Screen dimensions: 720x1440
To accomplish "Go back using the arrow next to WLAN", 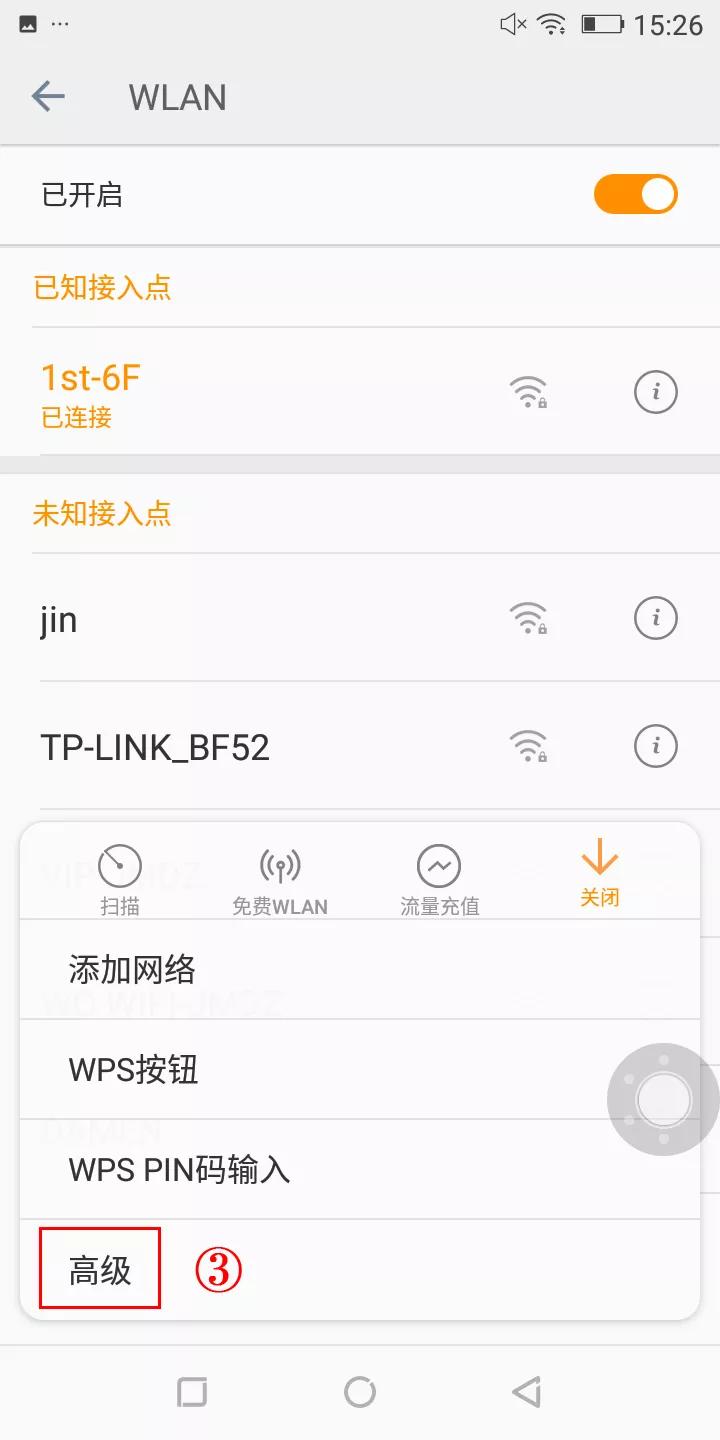I will point(48,97).
